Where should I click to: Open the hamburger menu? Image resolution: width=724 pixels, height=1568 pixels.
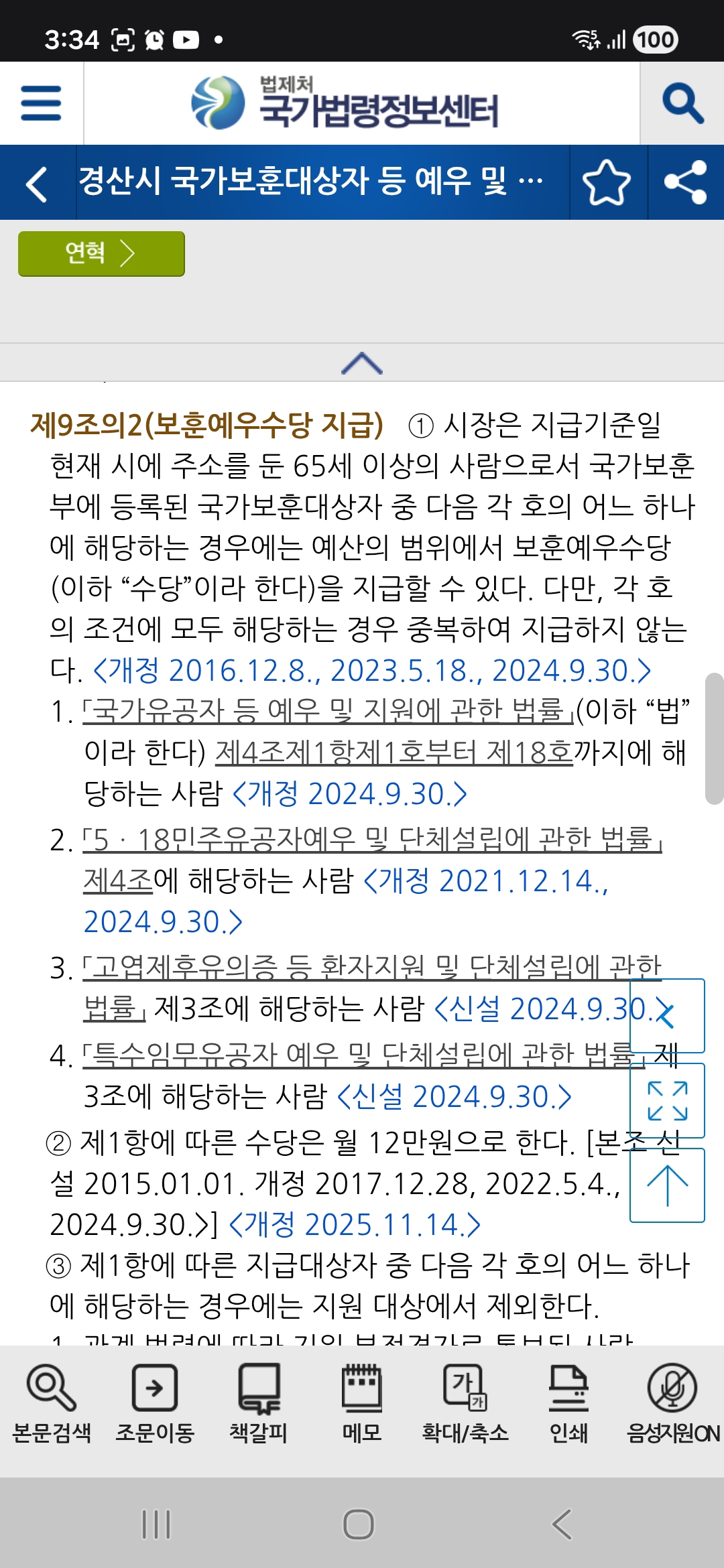(x=41, y=103)
